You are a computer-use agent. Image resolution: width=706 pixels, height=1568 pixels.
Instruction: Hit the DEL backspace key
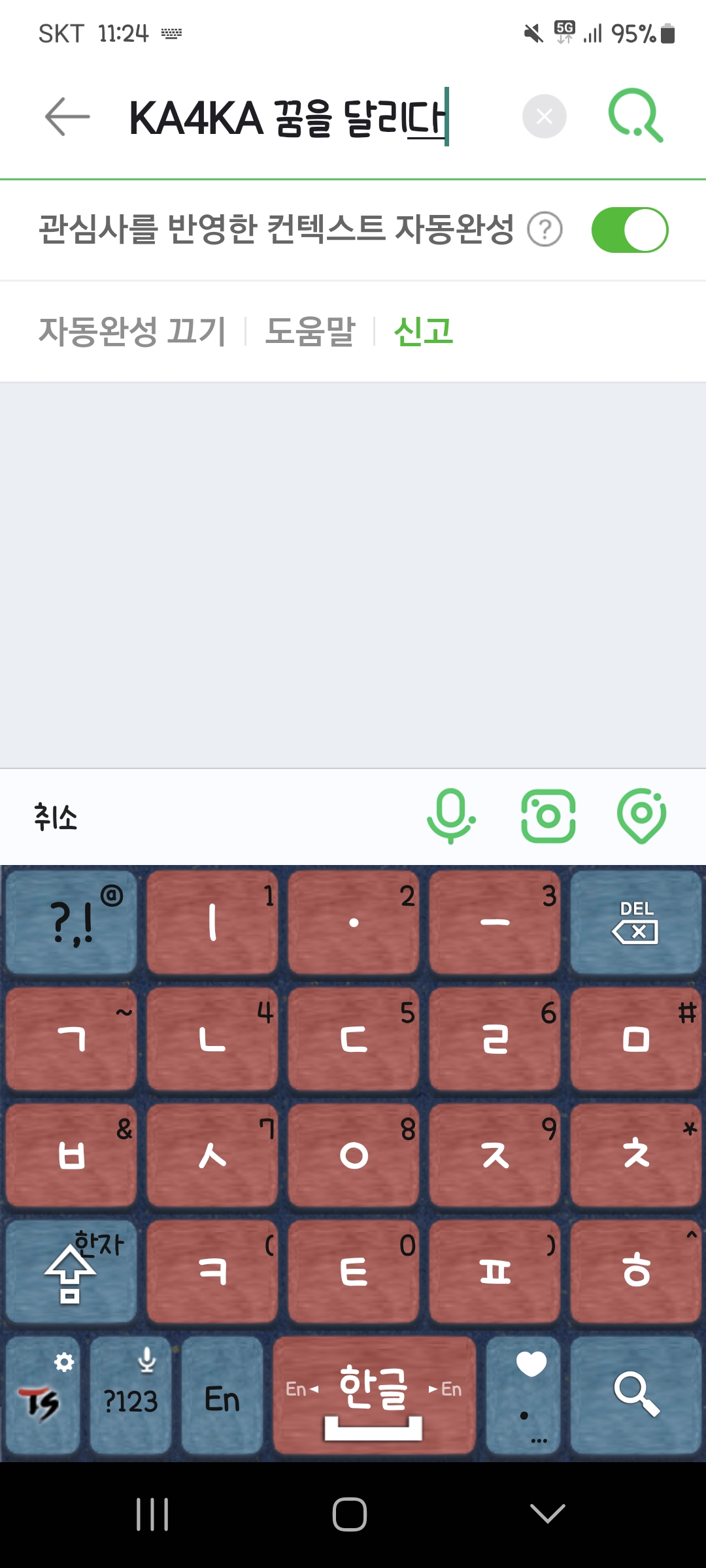point(635,923)
